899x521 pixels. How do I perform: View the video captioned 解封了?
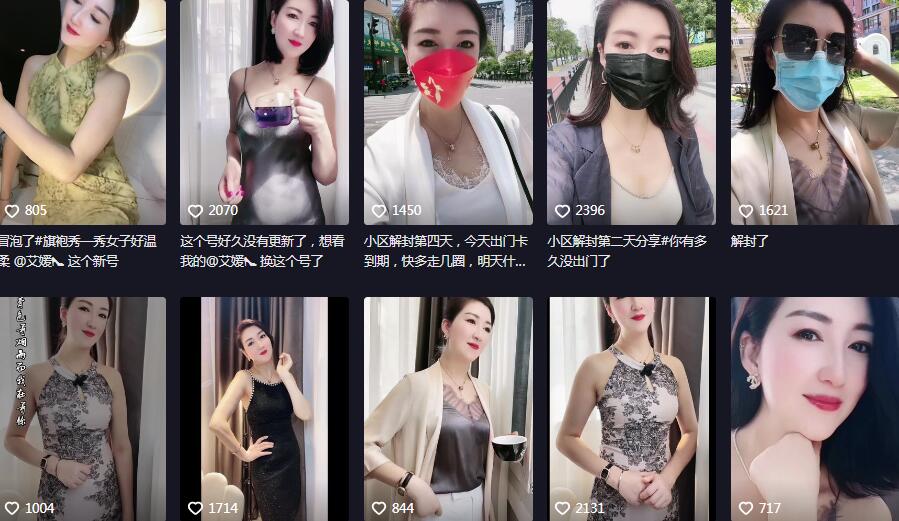click(814, 110)
